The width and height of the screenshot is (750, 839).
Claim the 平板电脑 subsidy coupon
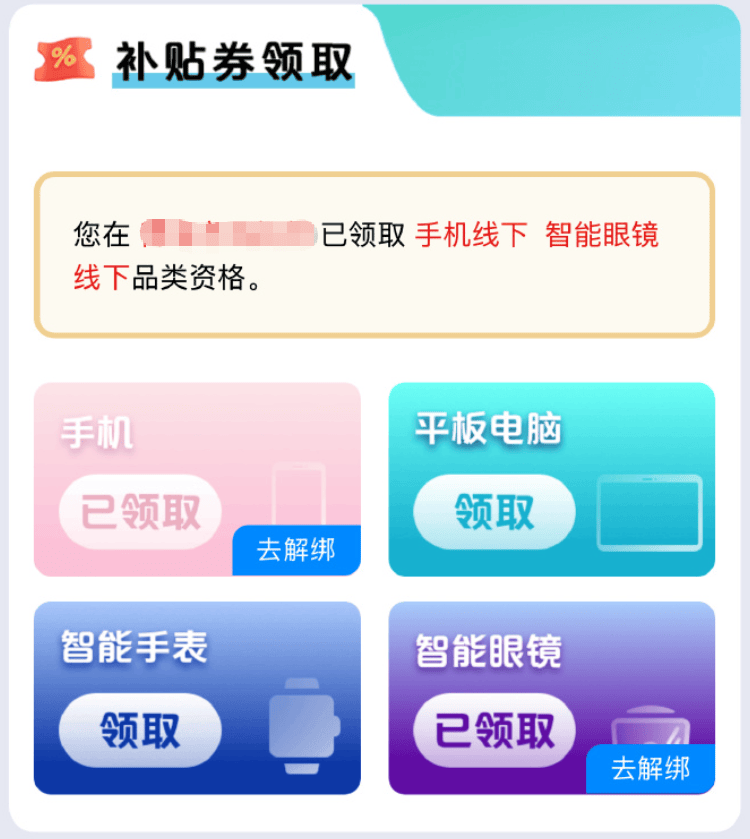494,513
